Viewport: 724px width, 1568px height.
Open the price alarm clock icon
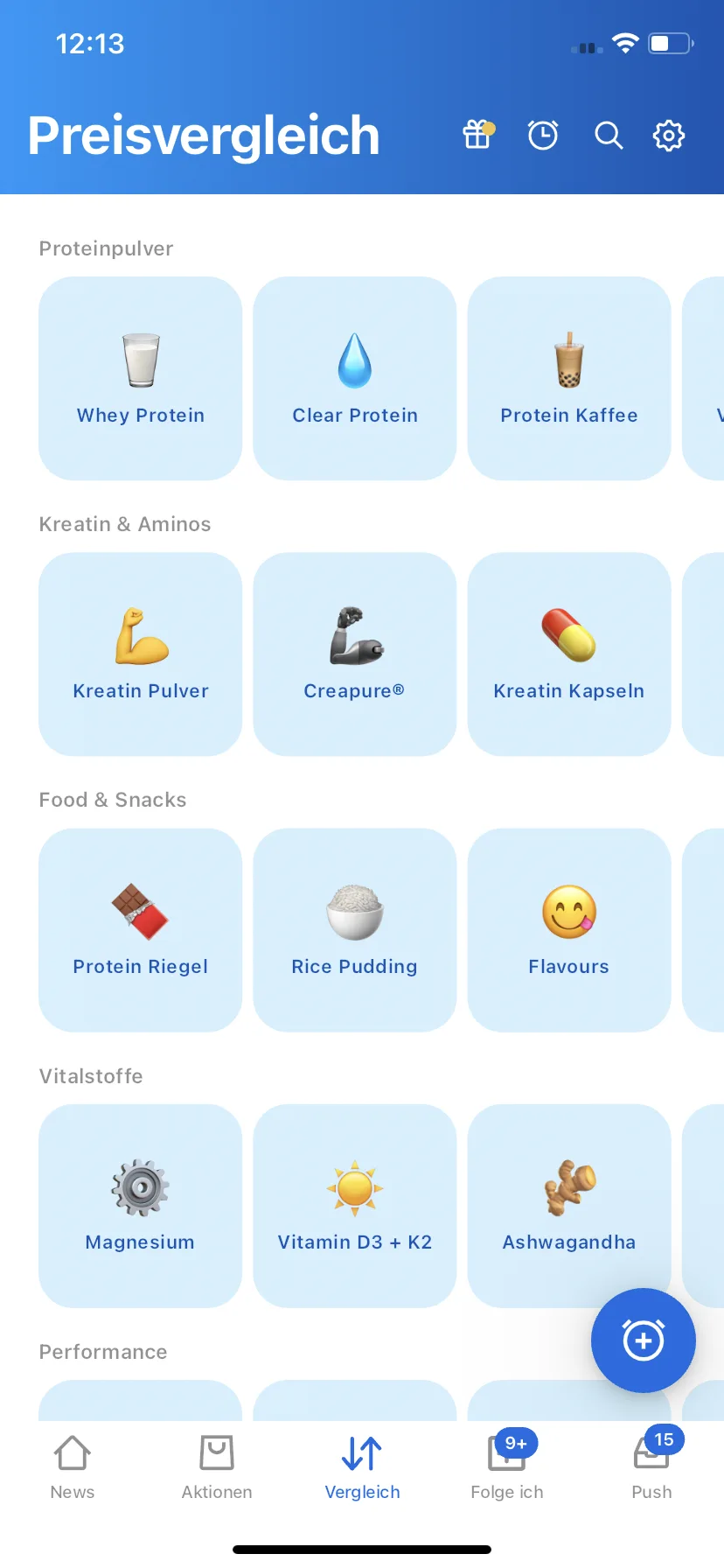543,135
